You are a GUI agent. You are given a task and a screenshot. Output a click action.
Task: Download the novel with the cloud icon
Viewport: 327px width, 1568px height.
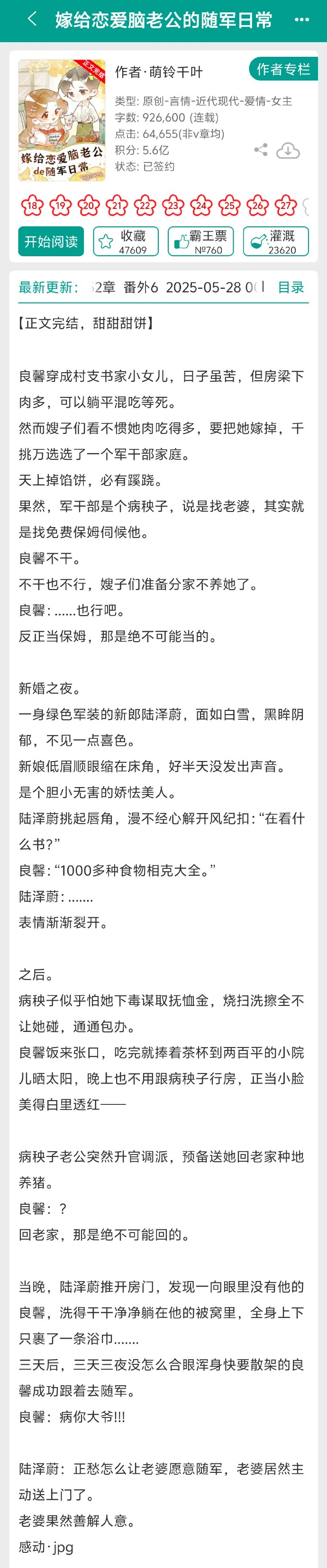(x=288, y=150)
